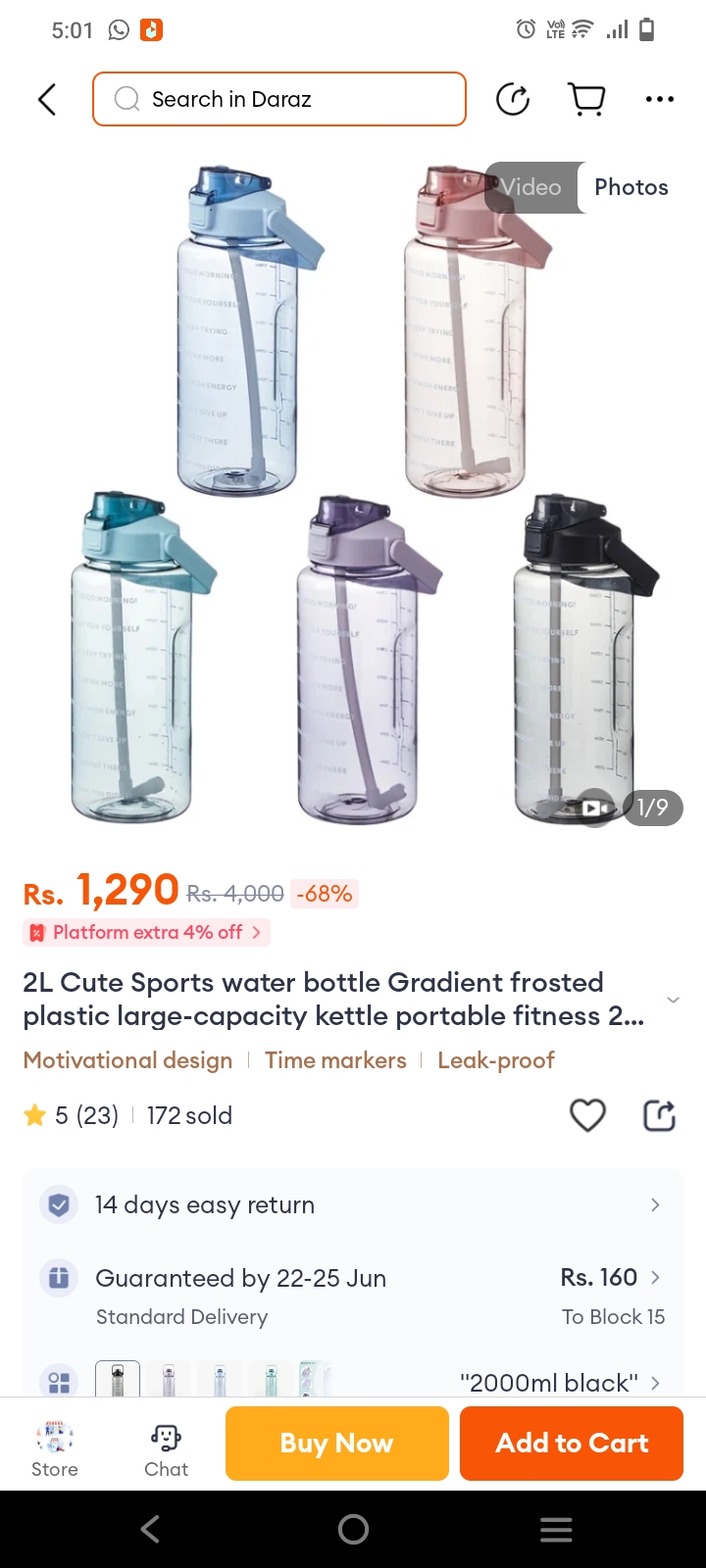Add to Cart
This screenshot has width=706, height=1568.
(x=572, y=1443)
